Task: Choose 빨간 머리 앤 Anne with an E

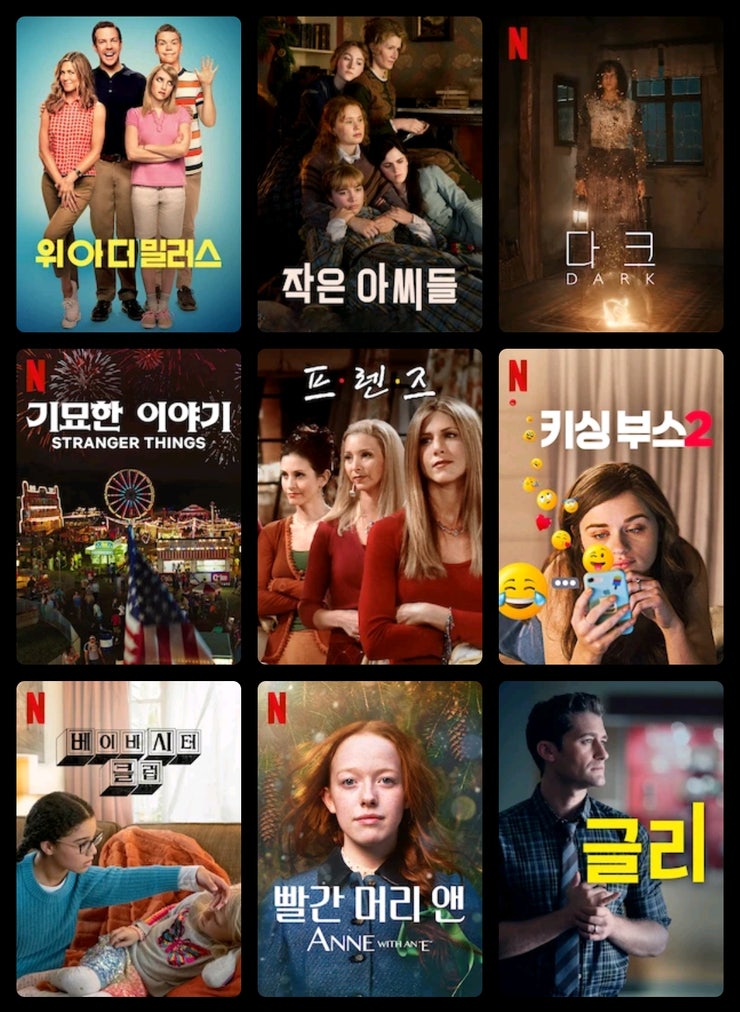Action: point(370,838)
